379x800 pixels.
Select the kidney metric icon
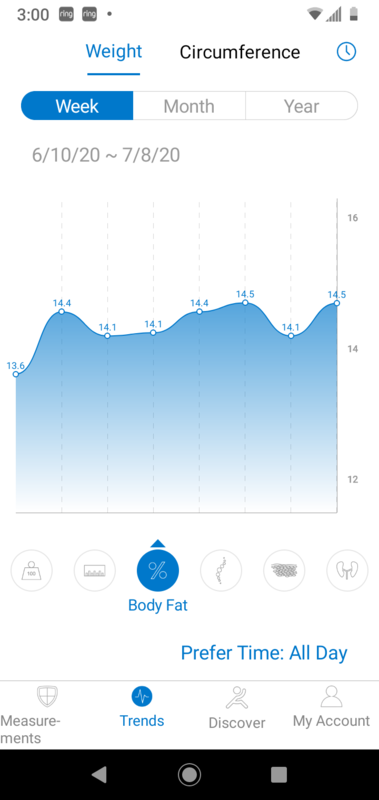[x=347, y=570]
